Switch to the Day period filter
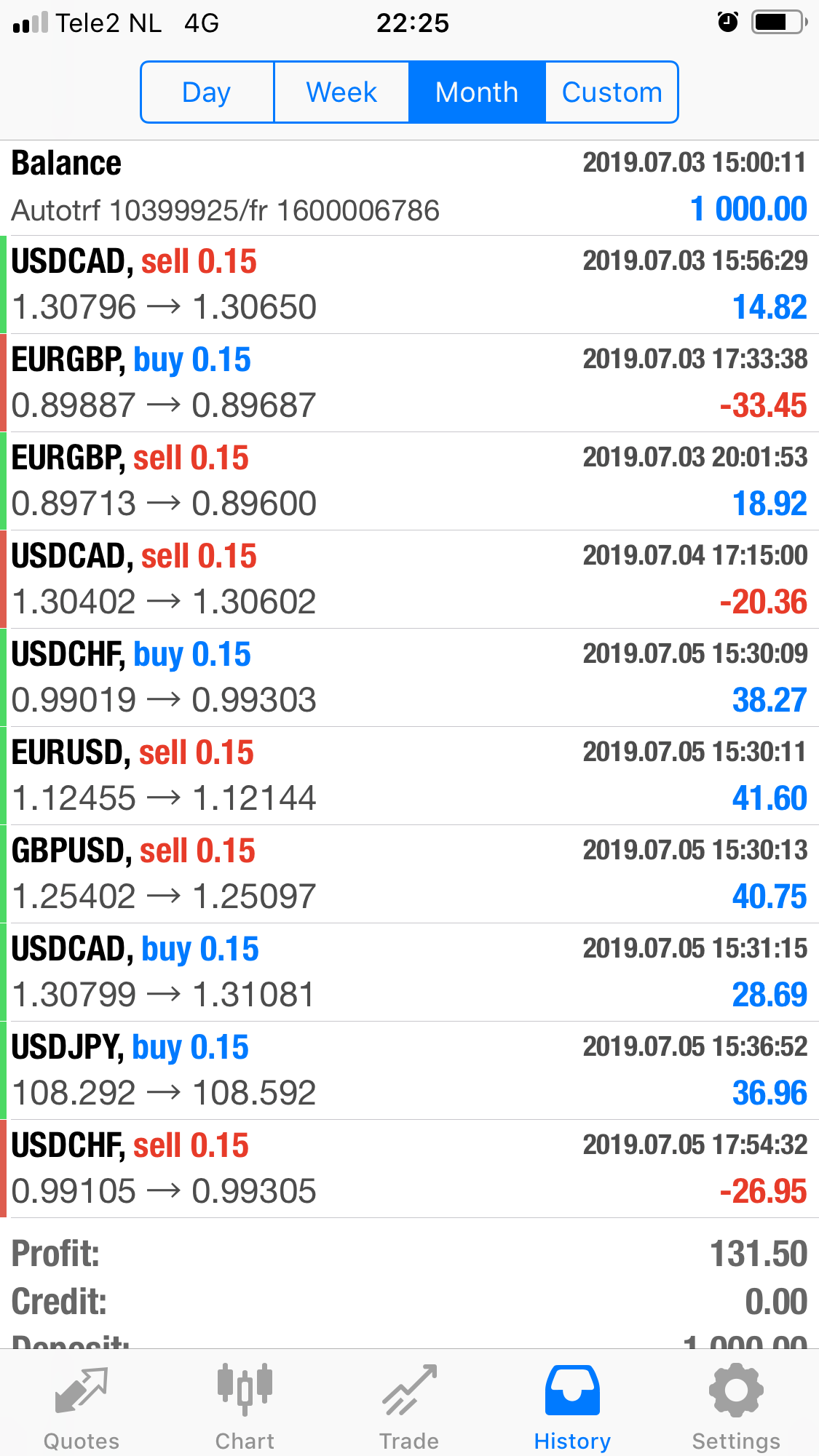The width and height of the screenshot is (819, 1456). pyautogui.click(x=207, y=92)
